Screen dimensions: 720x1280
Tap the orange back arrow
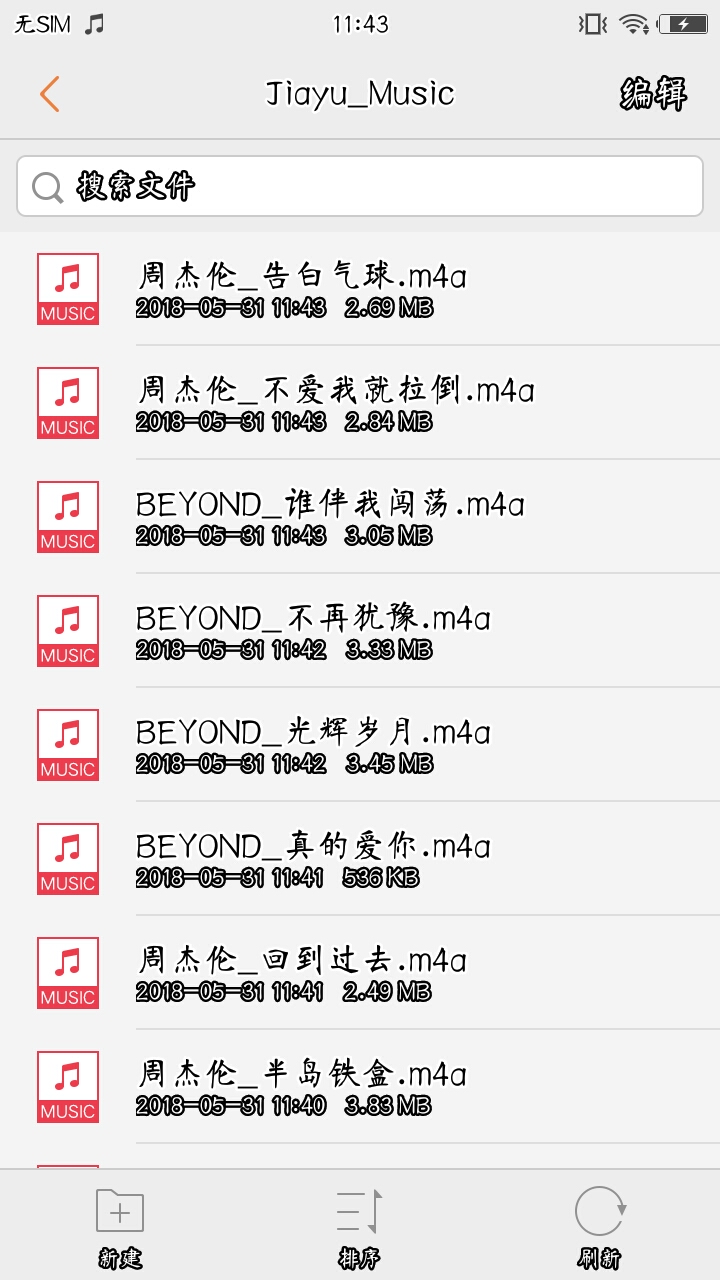click(48, 93)
